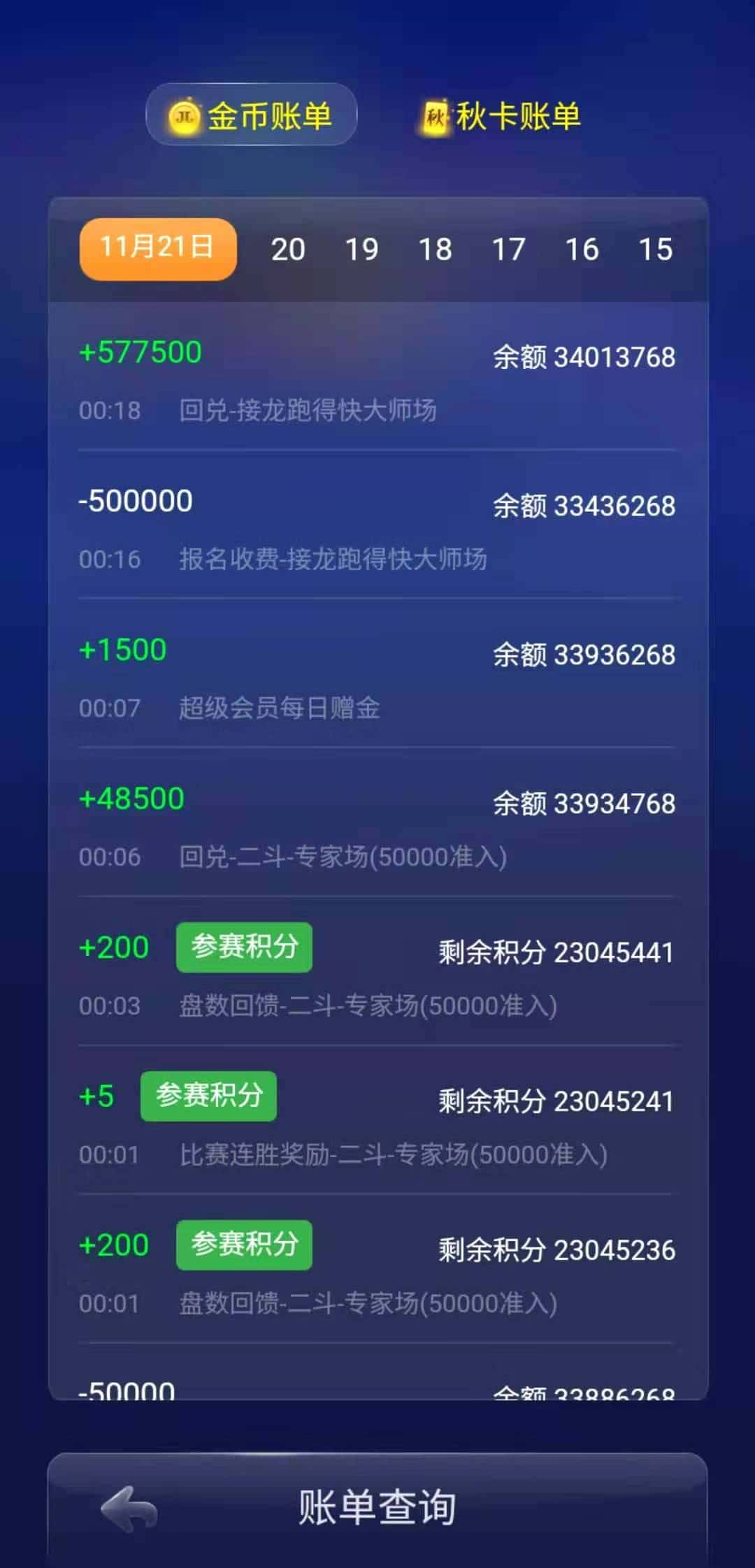Screen dimensions: 755x1568
Task: Click the green 参赛积分 badge on +200 entry
Action: coord(243,947)
